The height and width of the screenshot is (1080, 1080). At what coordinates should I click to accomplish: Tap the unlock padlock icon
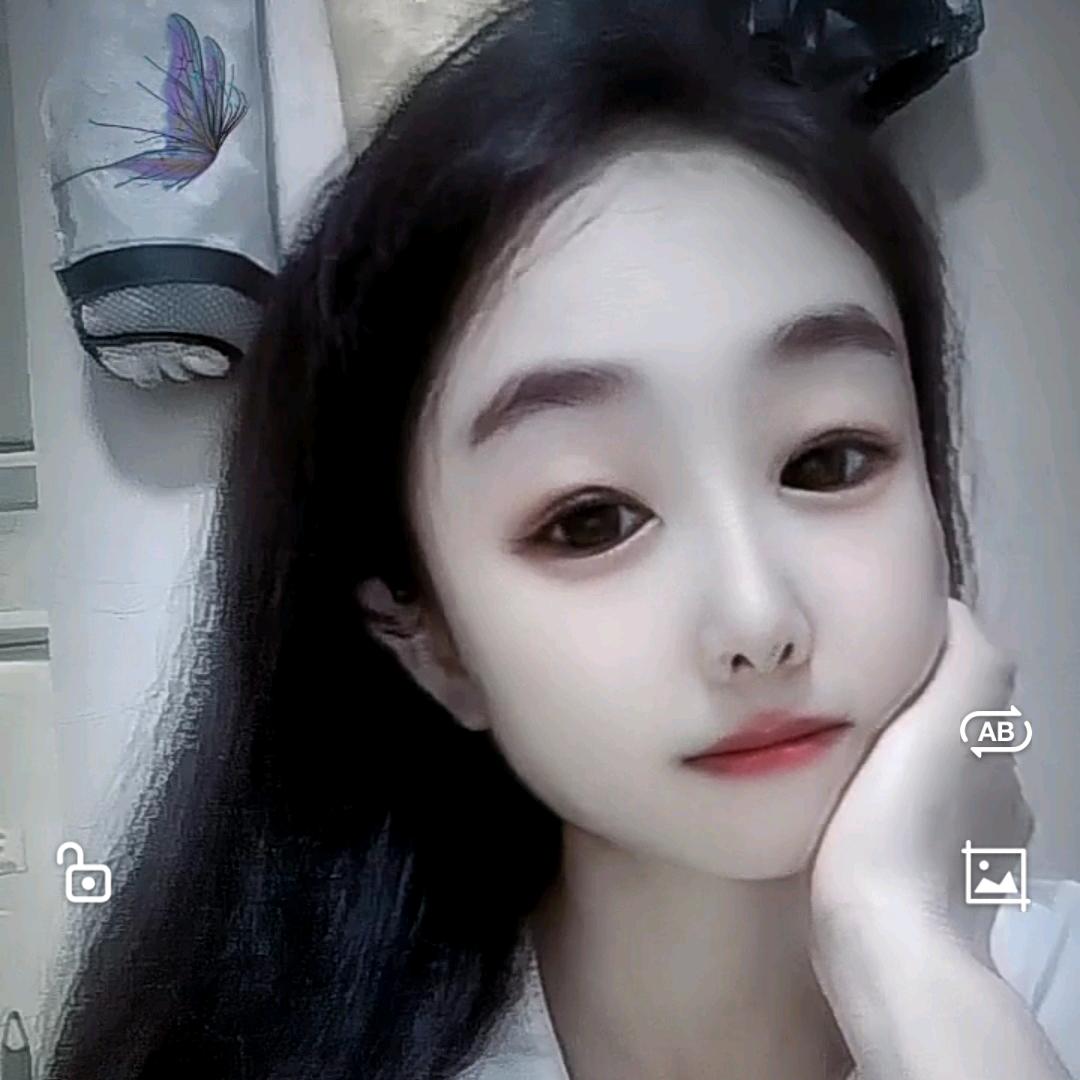coord(84,873)
